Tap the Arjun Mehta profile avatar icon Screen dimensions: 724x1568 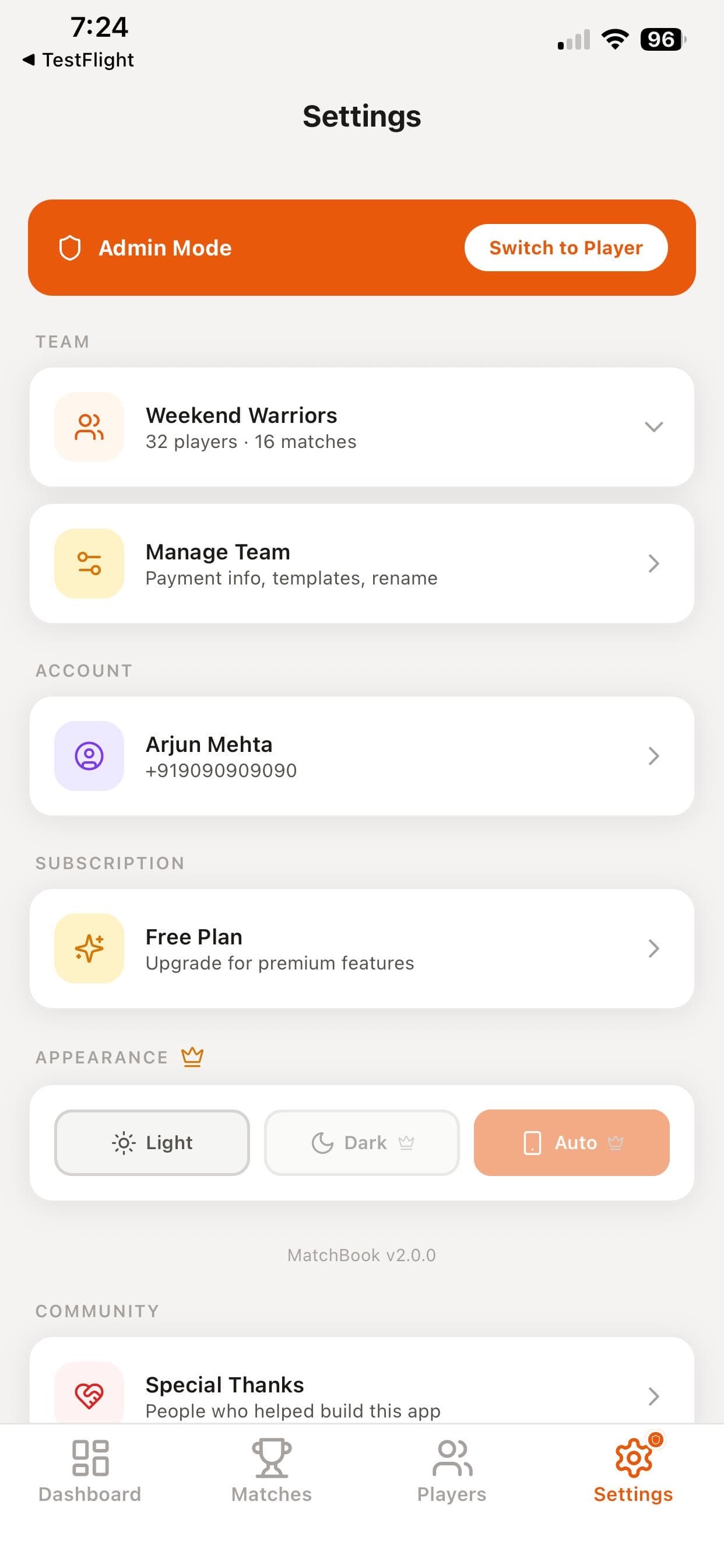[89, 756]
